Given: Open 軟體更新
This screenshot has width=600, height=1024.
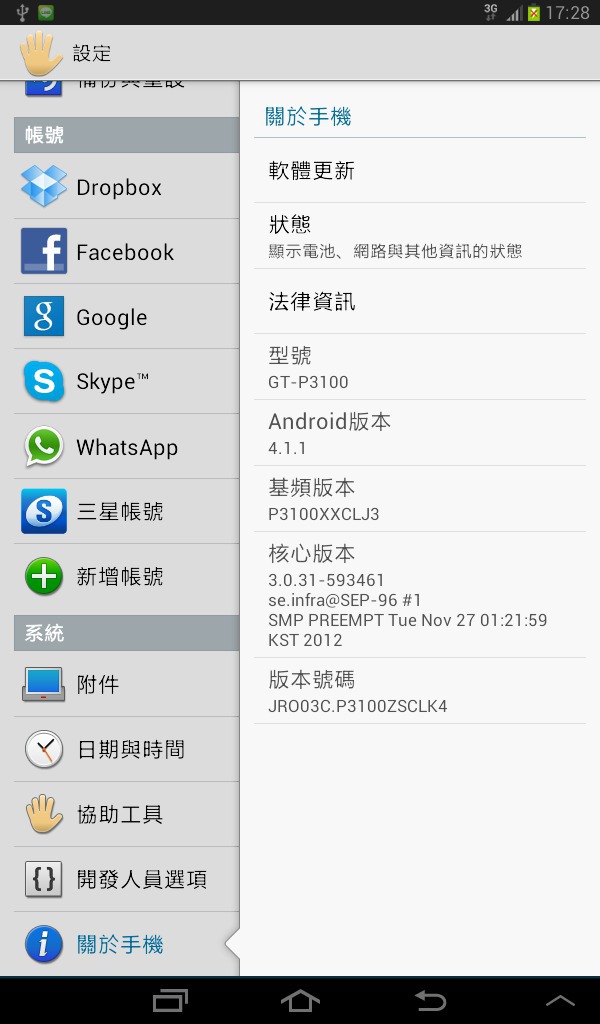Looking at the screenshot, I should tap(420, 170).
